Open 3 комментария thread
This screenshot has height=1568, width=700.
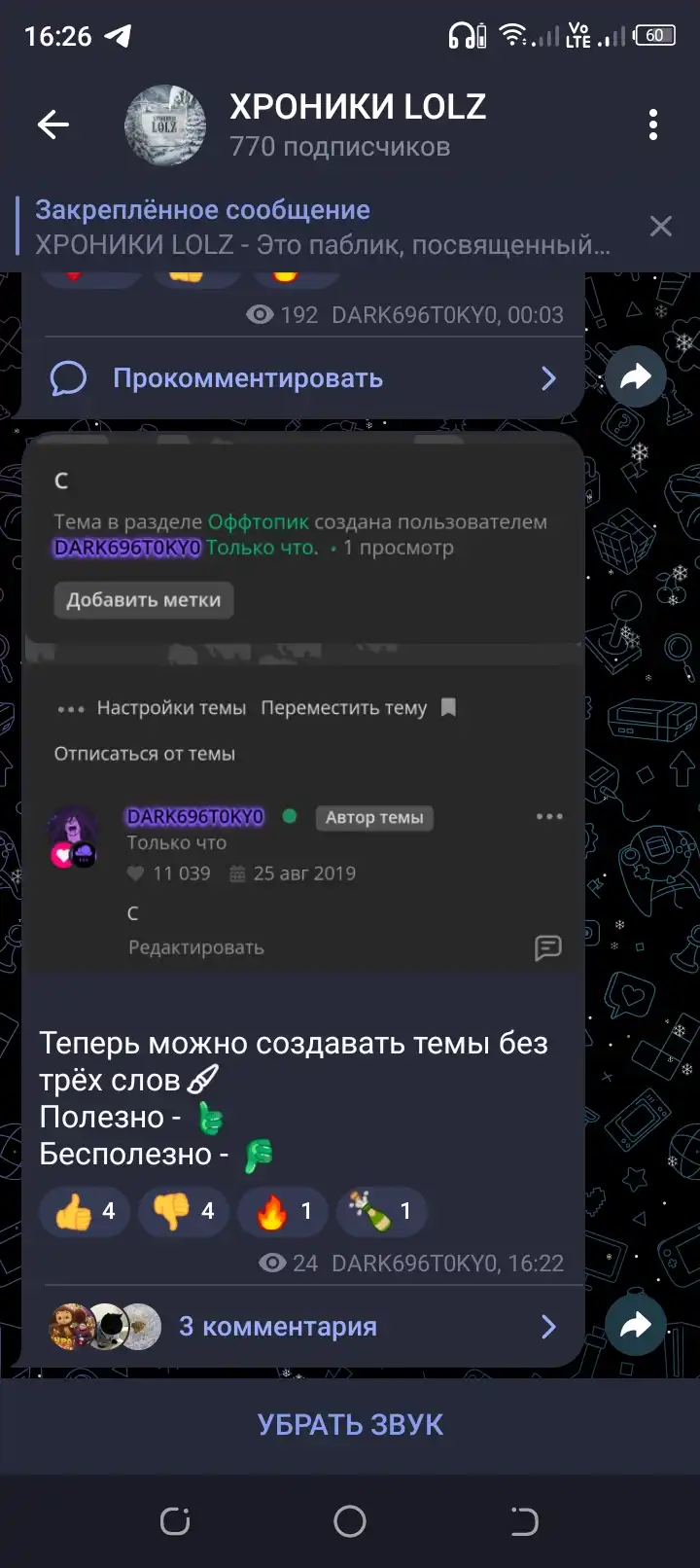pos(303,1327)
